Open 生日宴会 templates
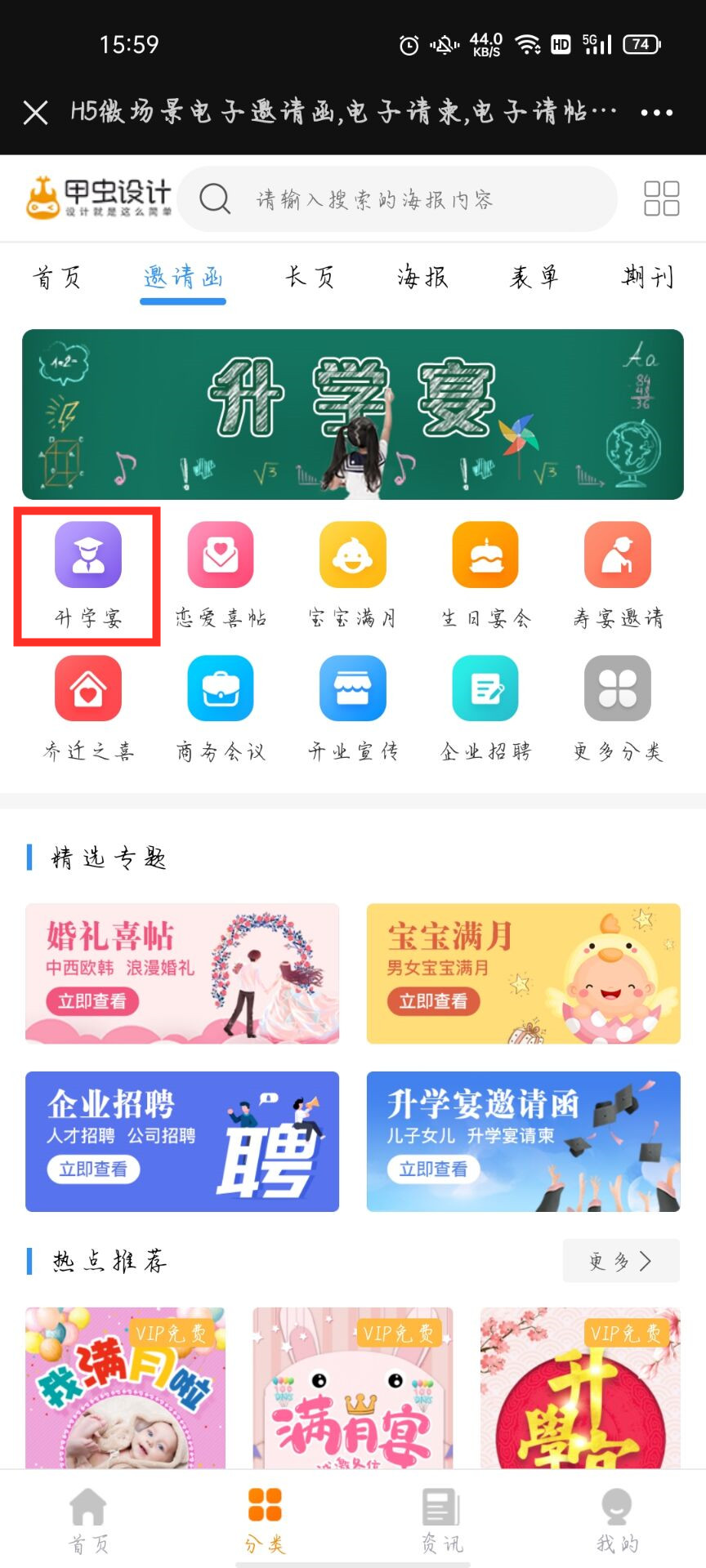The width and height of the screenshot is (706, 1568). (485, 575)
